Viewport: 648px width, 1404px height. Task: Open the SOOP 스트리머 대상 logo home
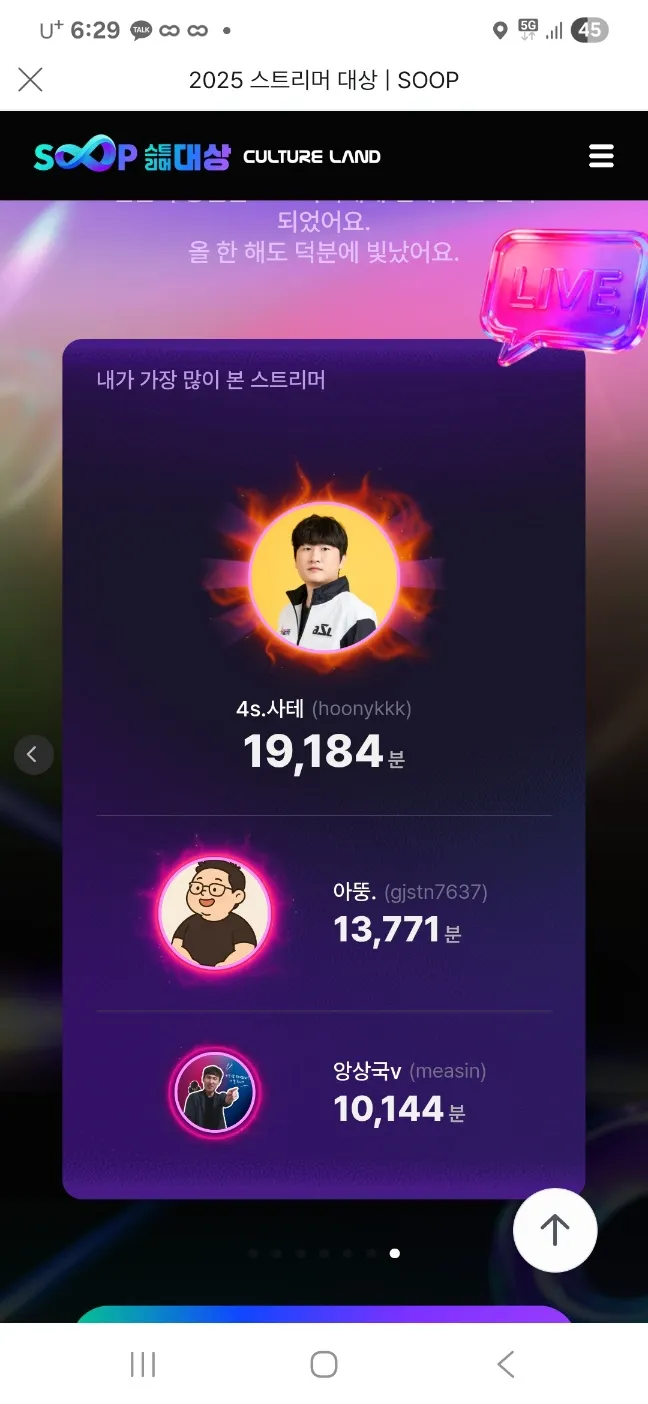click(x=131, y=156)
